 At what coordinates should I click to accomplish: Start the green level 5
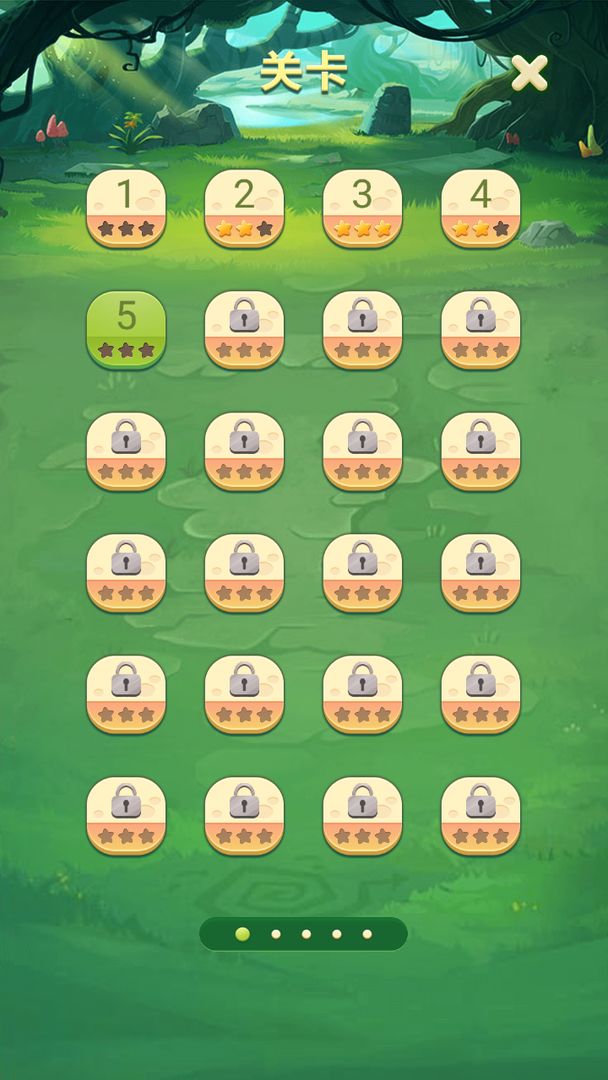pos(126,329)
